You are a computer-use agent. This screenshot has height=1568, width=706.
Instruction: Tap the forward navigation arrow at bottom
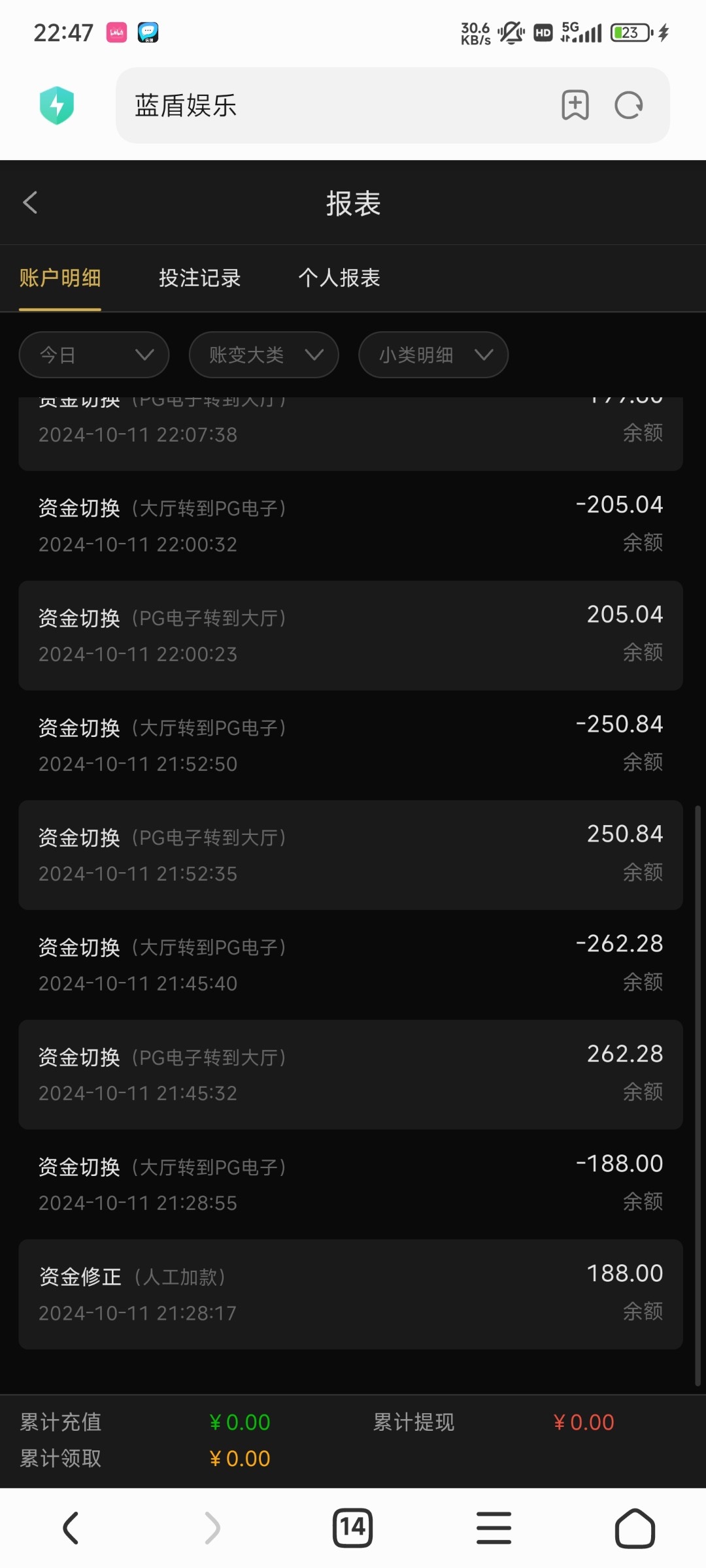click(x=212, y=1527)
